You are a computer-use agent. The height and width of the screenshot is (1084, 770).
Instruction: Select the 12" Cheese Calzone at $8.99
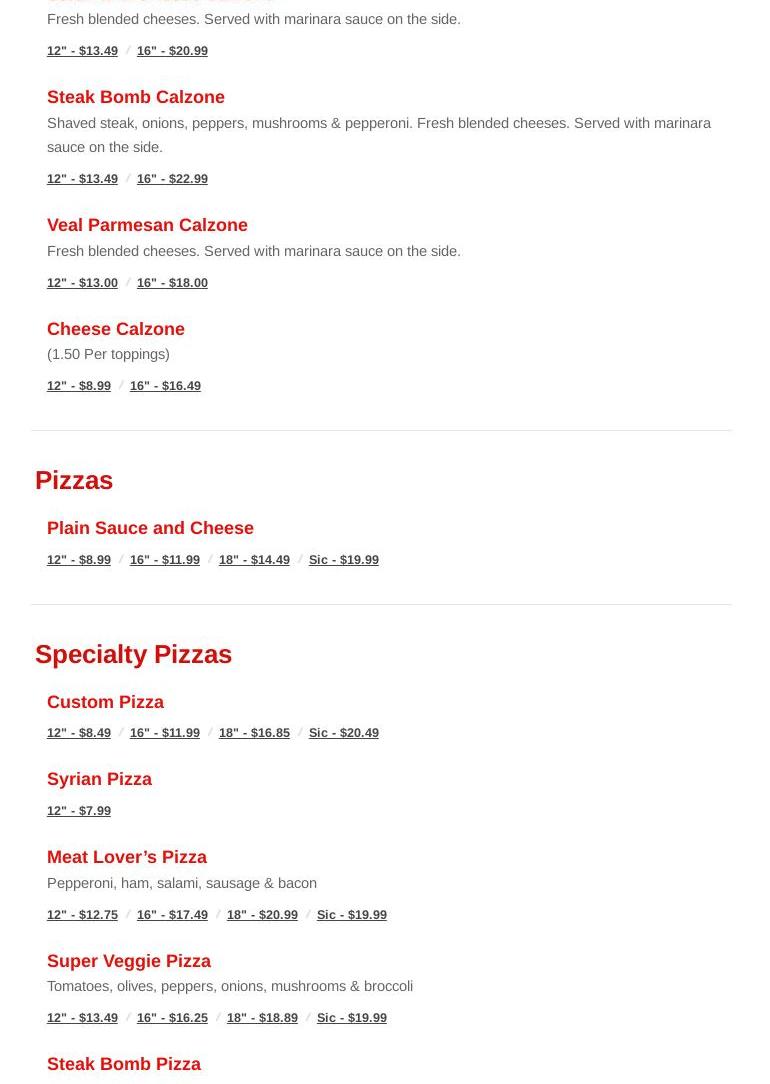pyautogui.click(x=79, y=386)
